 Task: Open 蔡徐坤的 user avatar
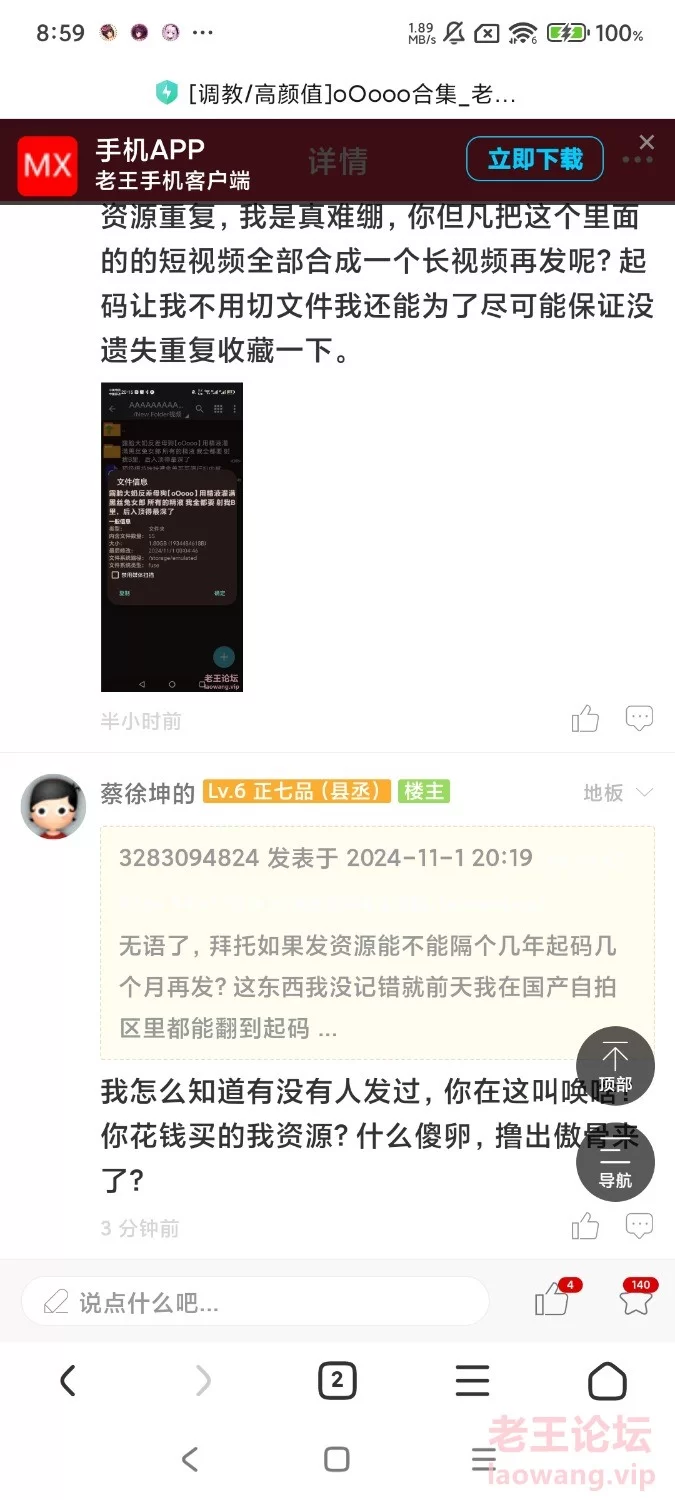click(53, 806)
